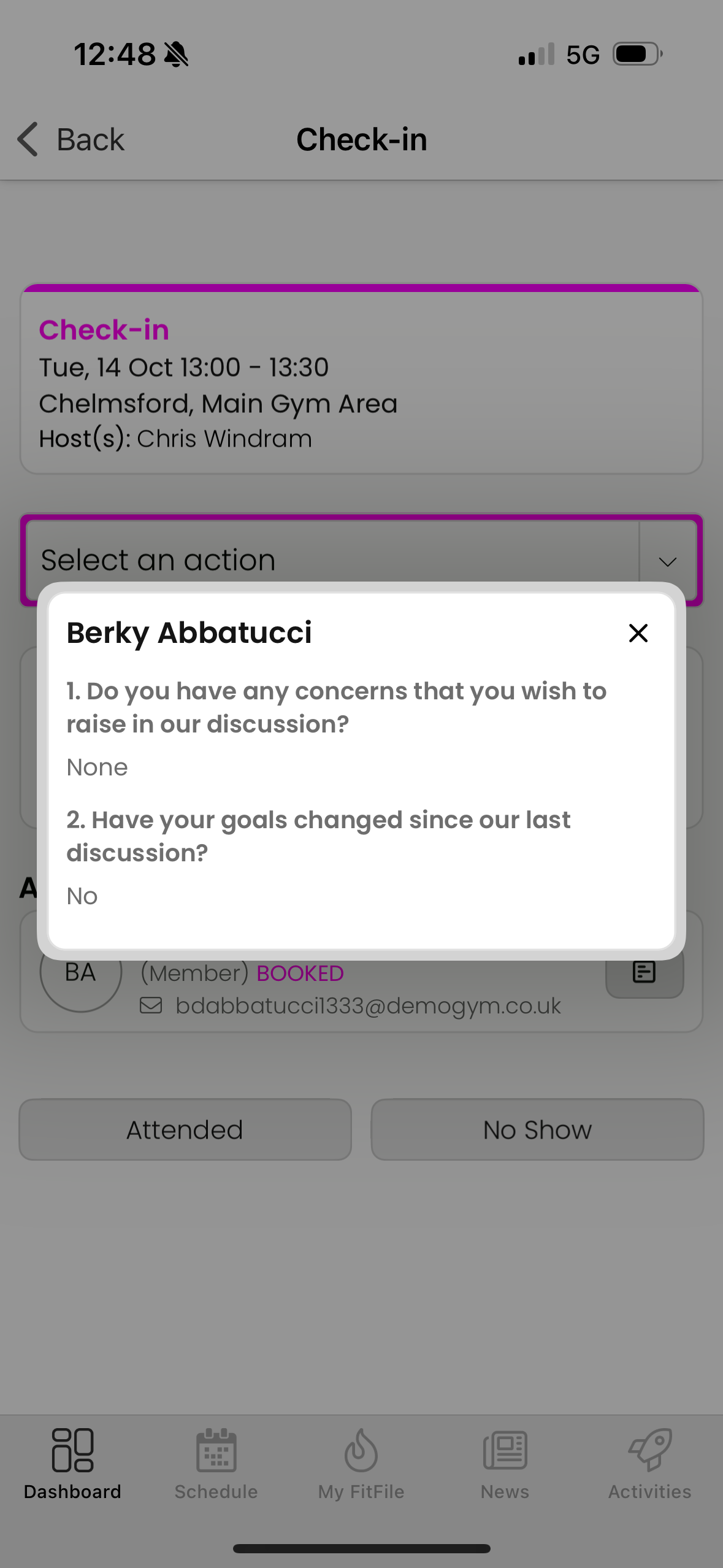Mark the member as Attended
The image size is (723, 1568).
(x=185, y=1129)
